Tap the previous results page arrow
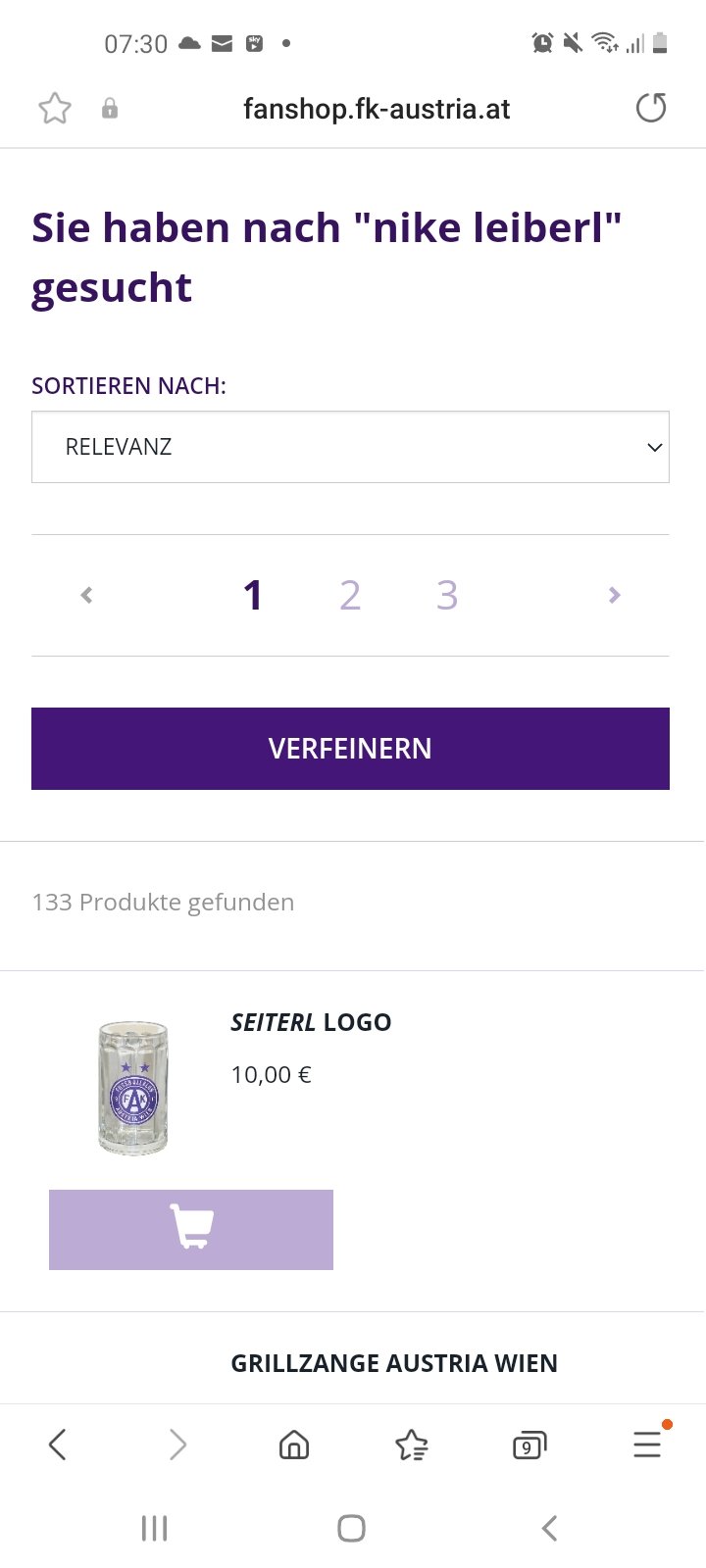Viewport: 706px width, 1568px height. tap(86, 595)
